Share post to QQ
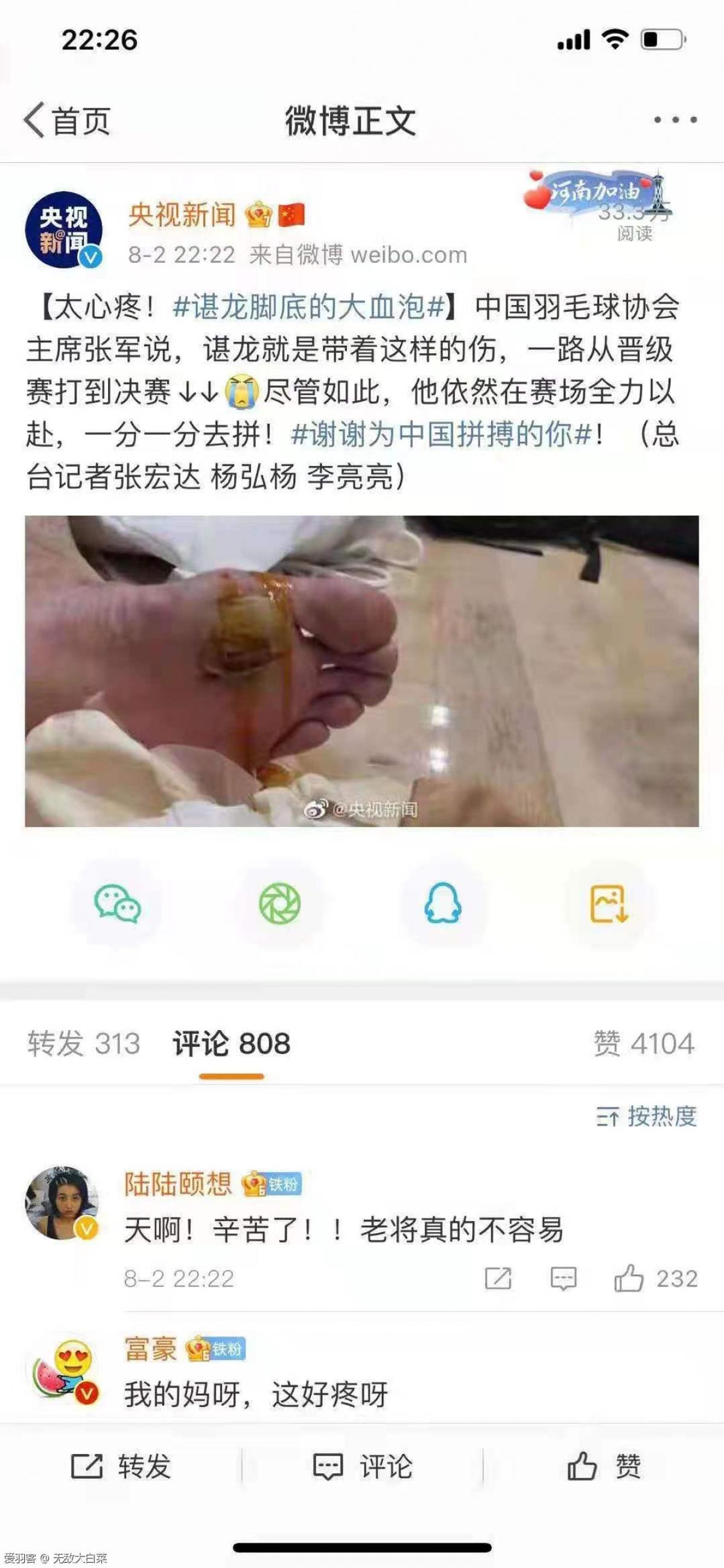Image resolution: width=724 pixels, height=1568 pixels. [443, 904]
